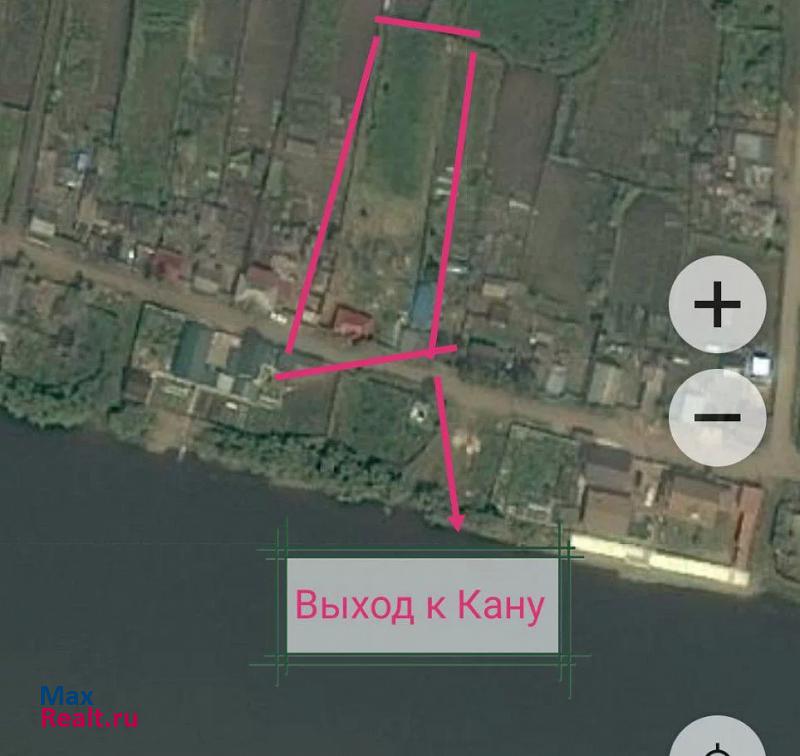Zoom in on the satellite map
800x756 pixels.
click(717, 304)
